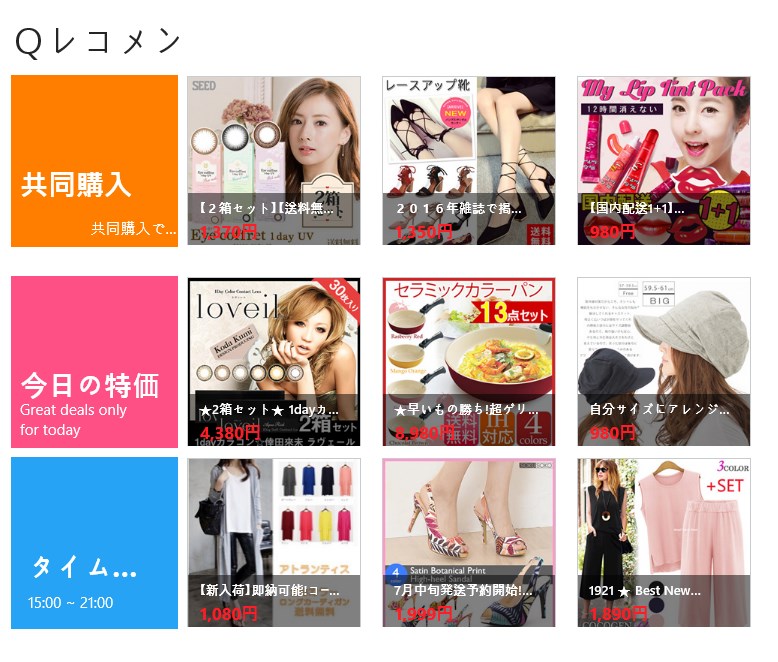View the レースアップ靴 1,350円 product

(x=468, y=160)
